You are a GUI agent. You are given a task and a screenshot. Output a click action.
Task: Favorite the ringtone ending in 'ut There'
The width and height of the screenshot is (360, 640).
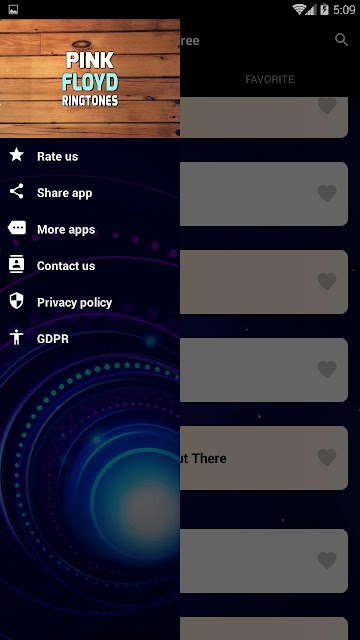click(327, 458)
